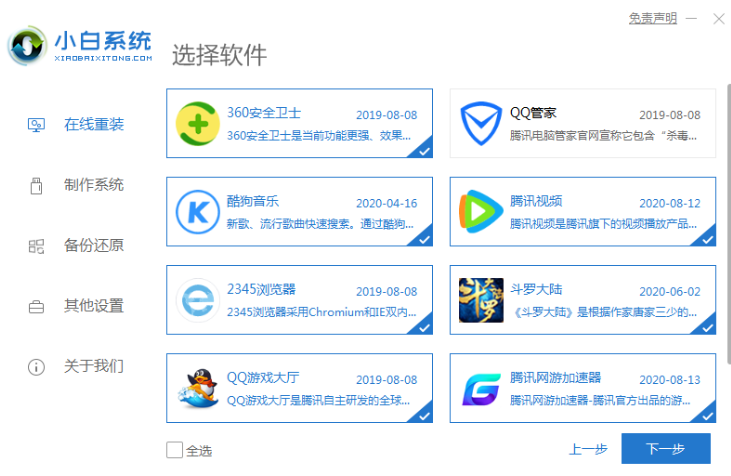Uncheck QQ游戏大厅 card
This screenshot has width=731, height=476.
click(x=300, y=388)
